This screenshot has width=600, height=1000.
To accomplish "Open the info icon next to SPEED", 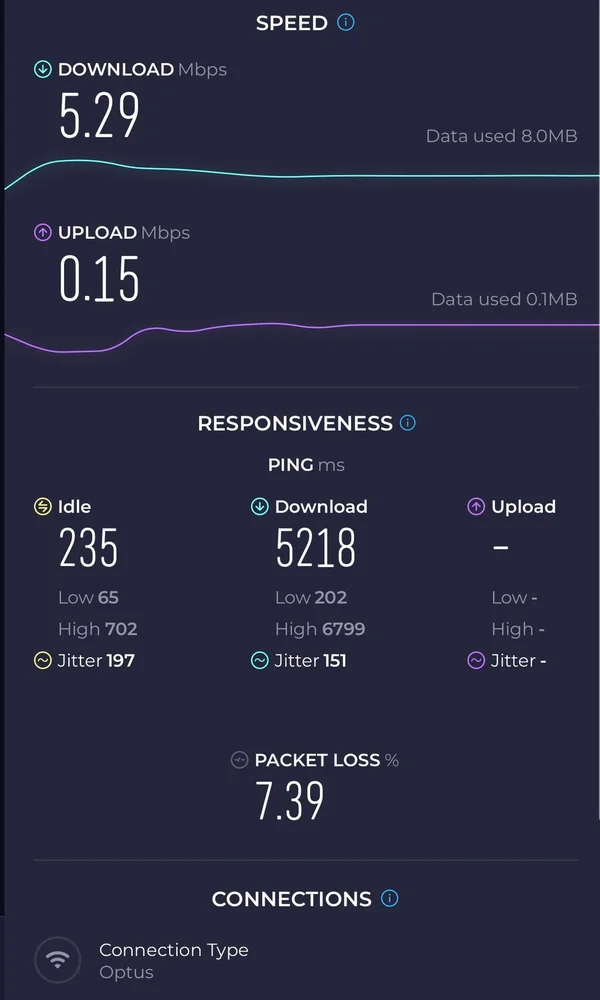I will (x=346, y=22).
